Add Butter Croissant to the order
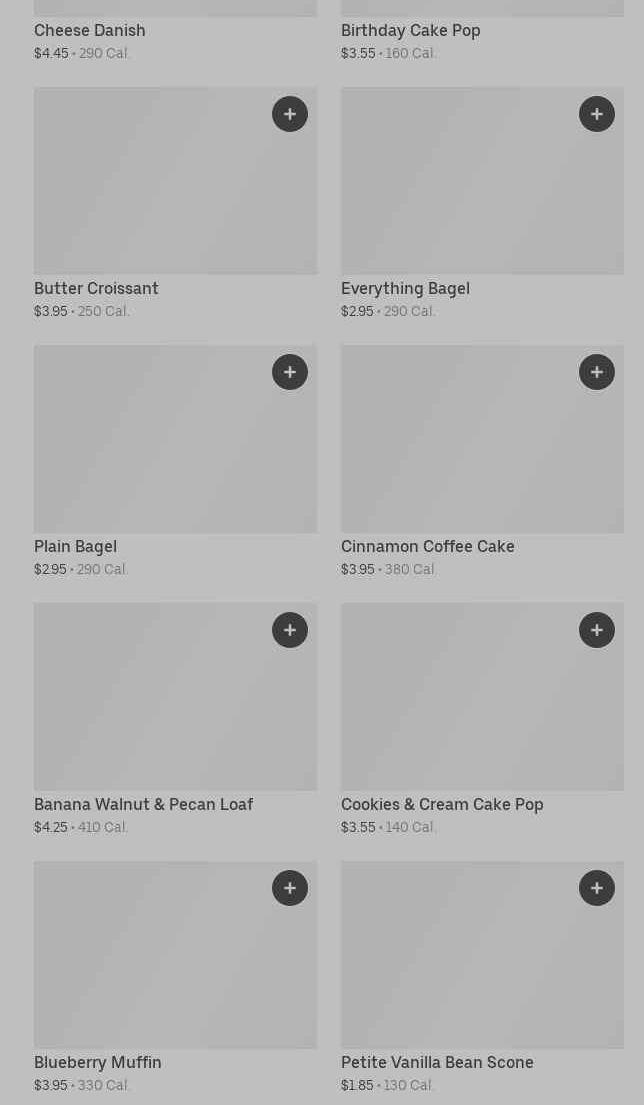 click(x=290, y=114)
